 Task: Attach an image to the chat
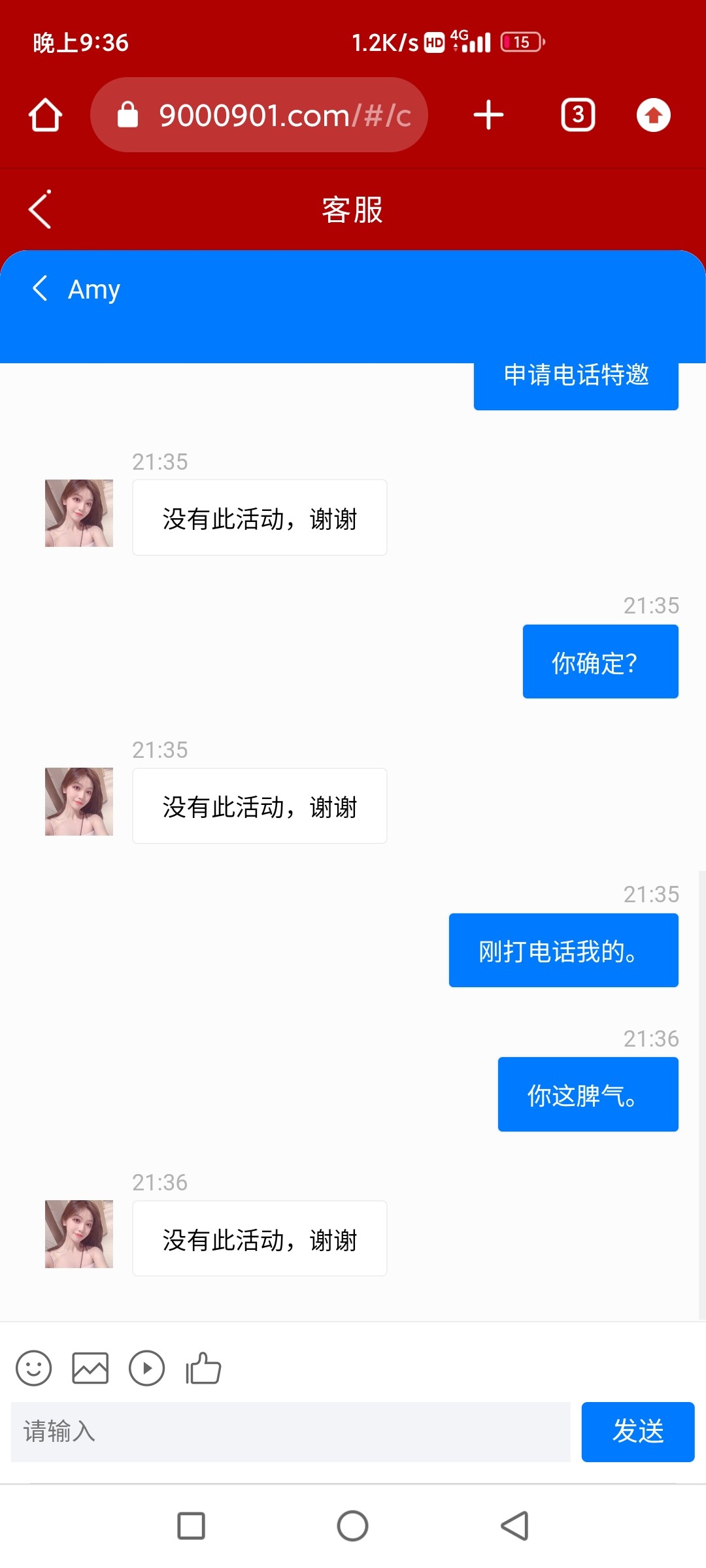pyautogui.click(x=90, y=1368)
